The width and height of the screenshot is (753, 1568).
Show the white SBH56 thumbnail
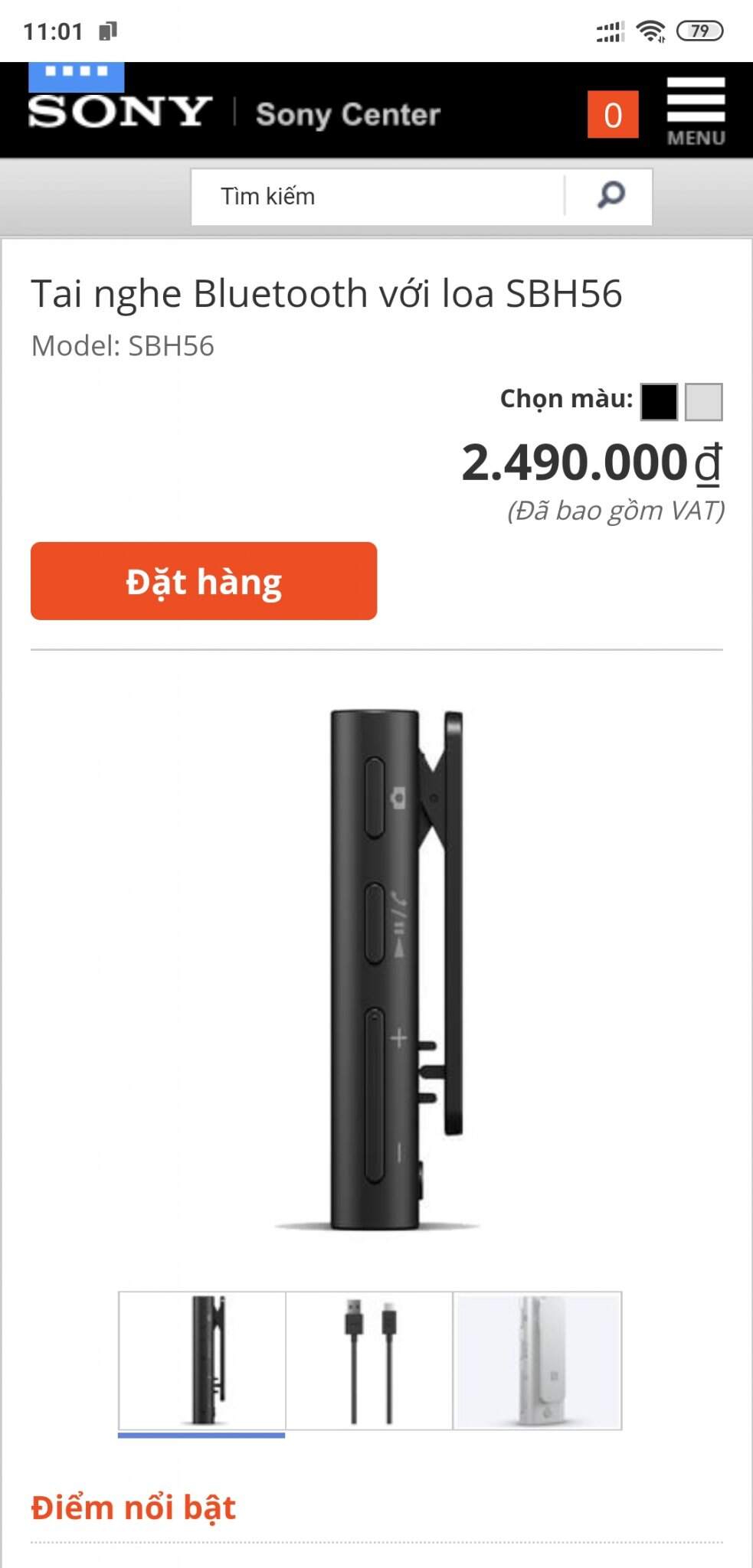537,1360
